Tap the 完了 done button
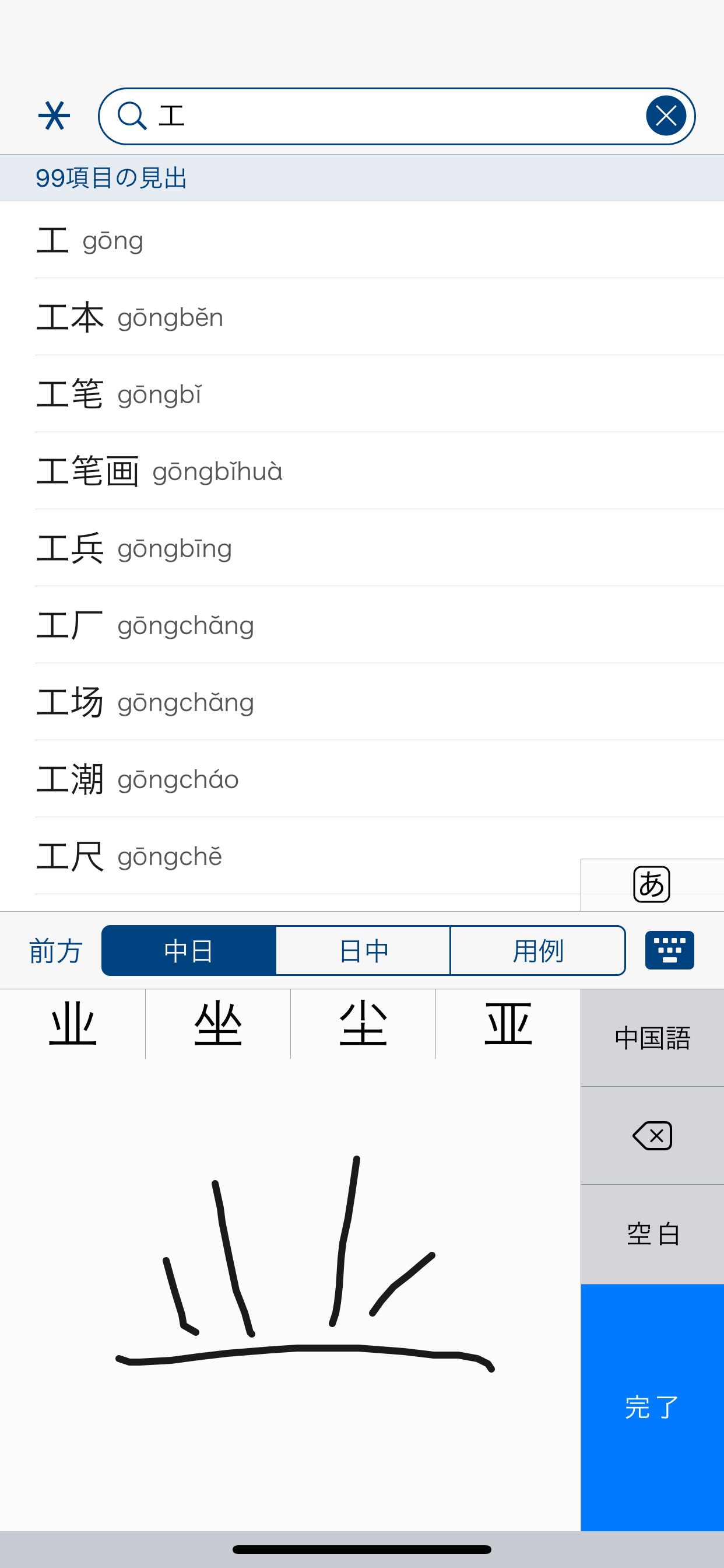The height and width of the screenshot is (1568, 724). pyautogui.click(x=652, y=1408)
